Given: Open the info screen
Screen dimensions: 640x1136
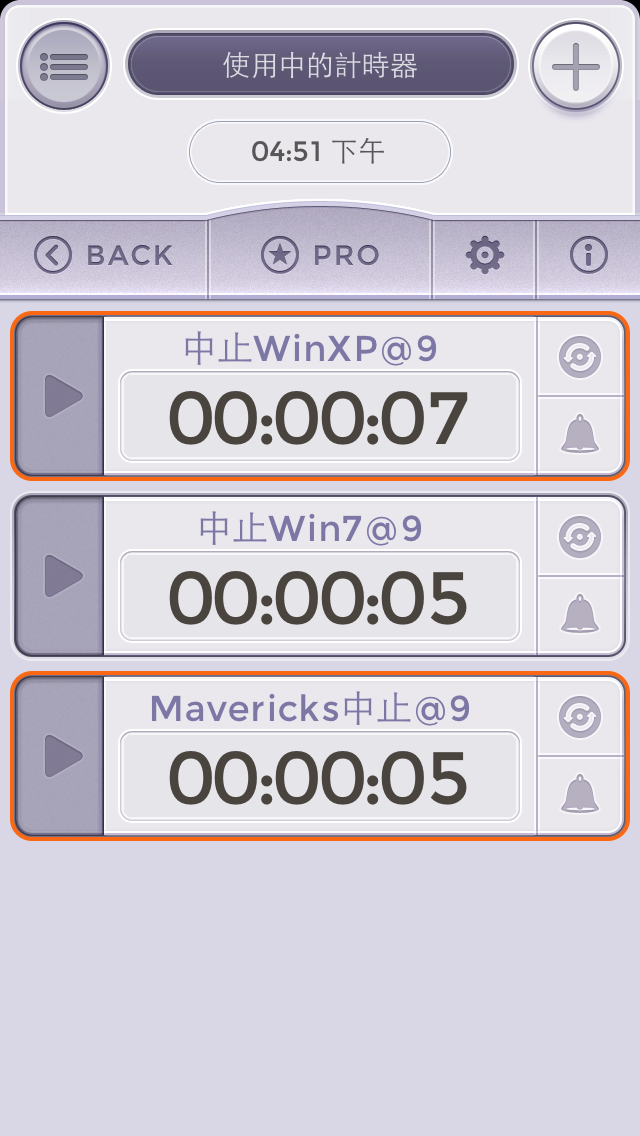Looking at the screenshot, I should tap(588, 255).
